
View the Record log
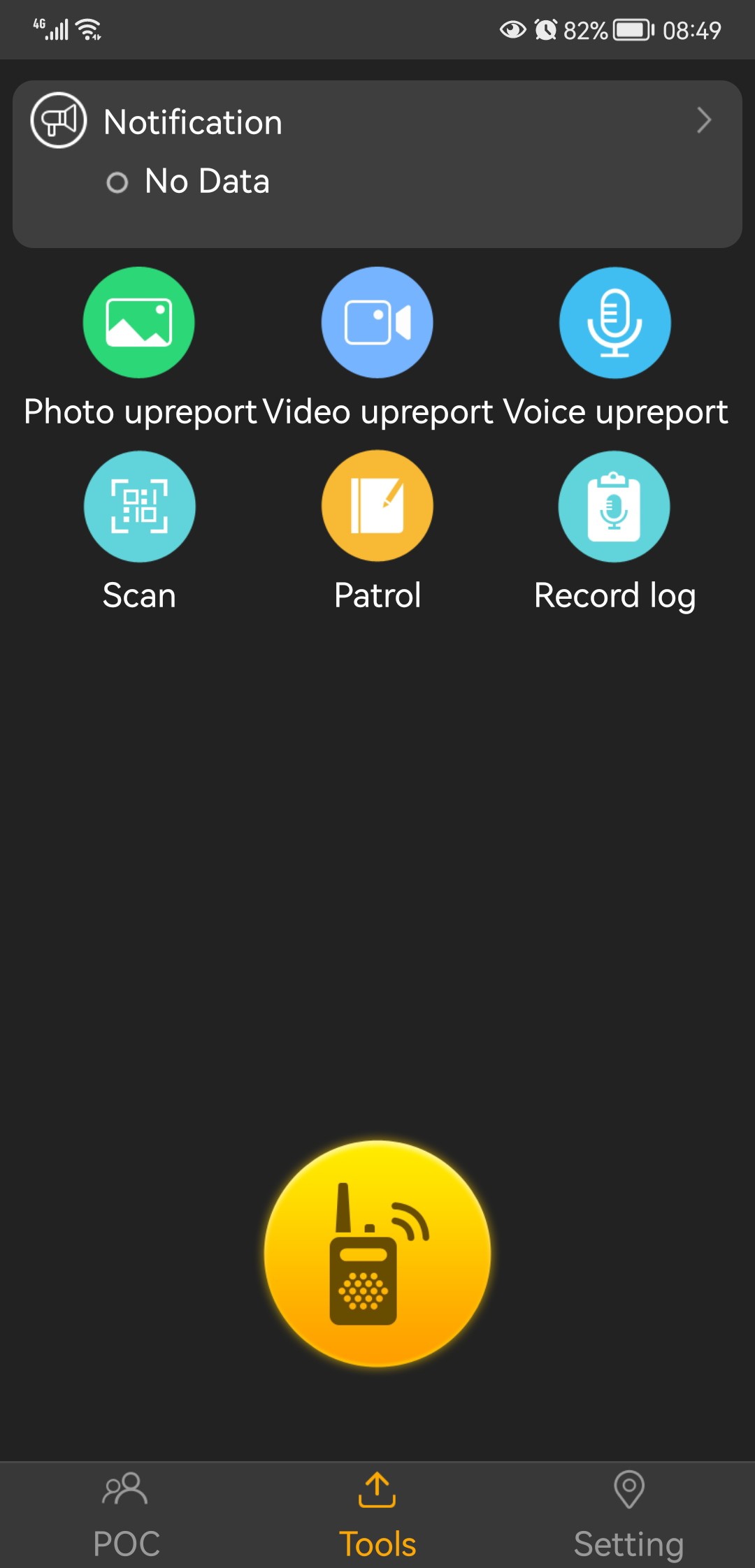tap(614, 507)
